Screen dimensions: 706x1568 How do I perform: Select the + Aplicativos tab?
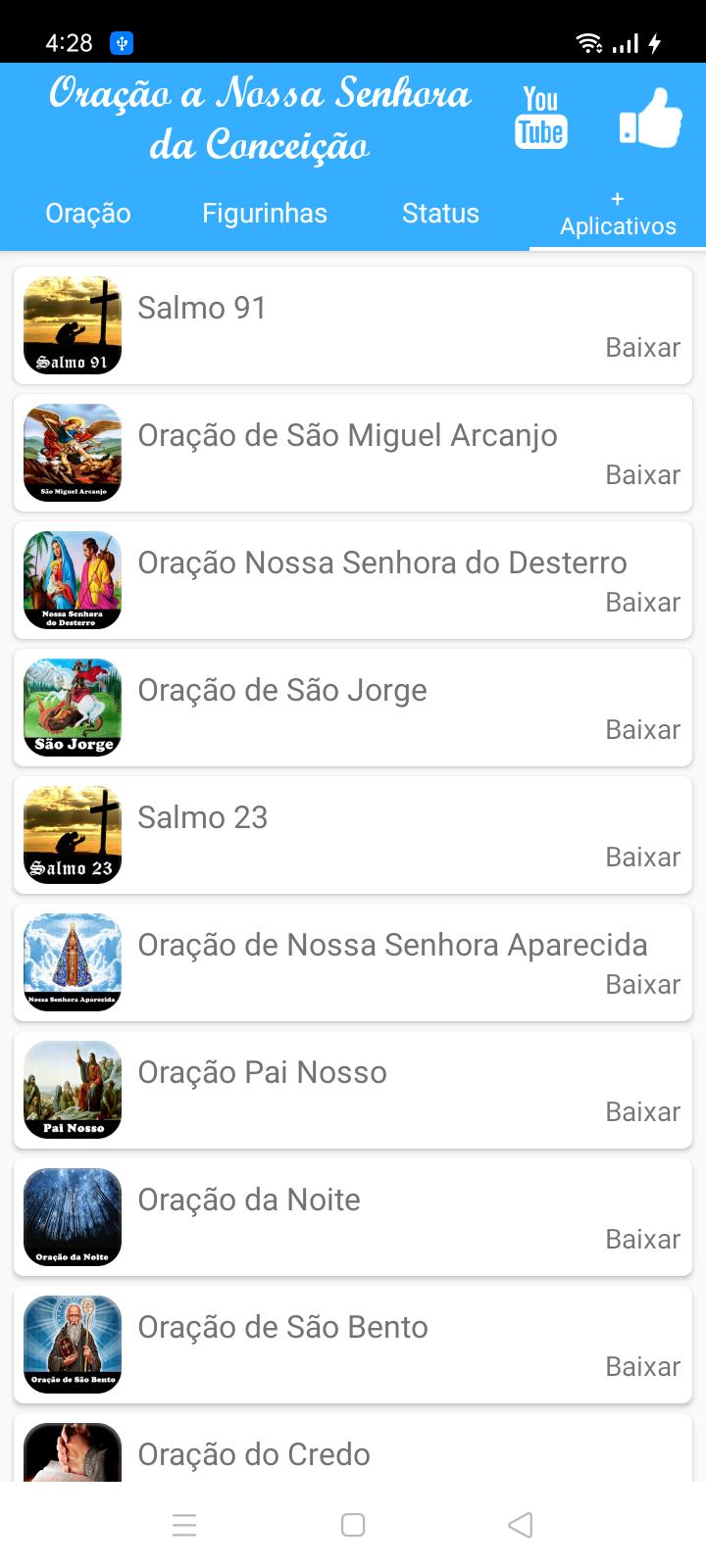[x=618, y=213]
